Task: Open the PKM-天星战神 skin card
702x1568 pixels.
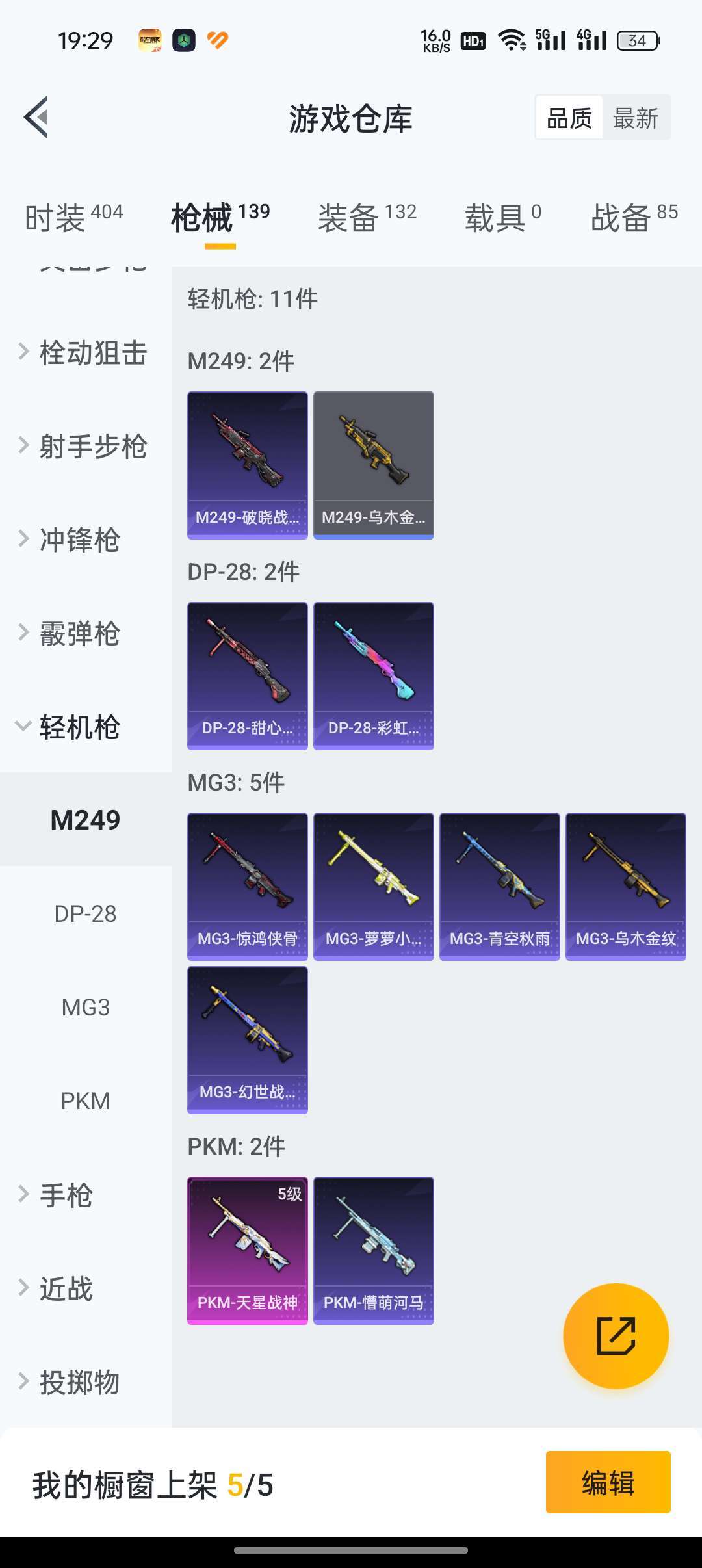Action: [247, 1250]
